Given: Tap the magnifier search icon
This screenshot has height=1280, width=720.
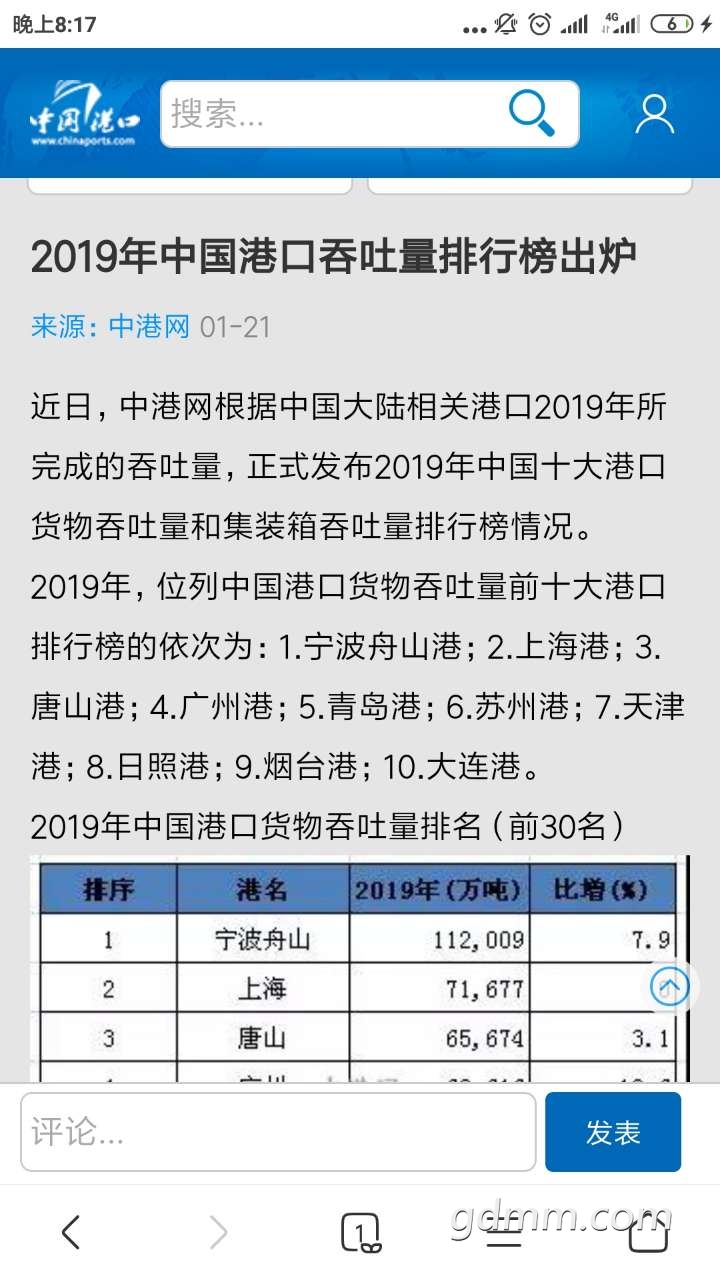Looking at the screenshot, I should 531,114.
